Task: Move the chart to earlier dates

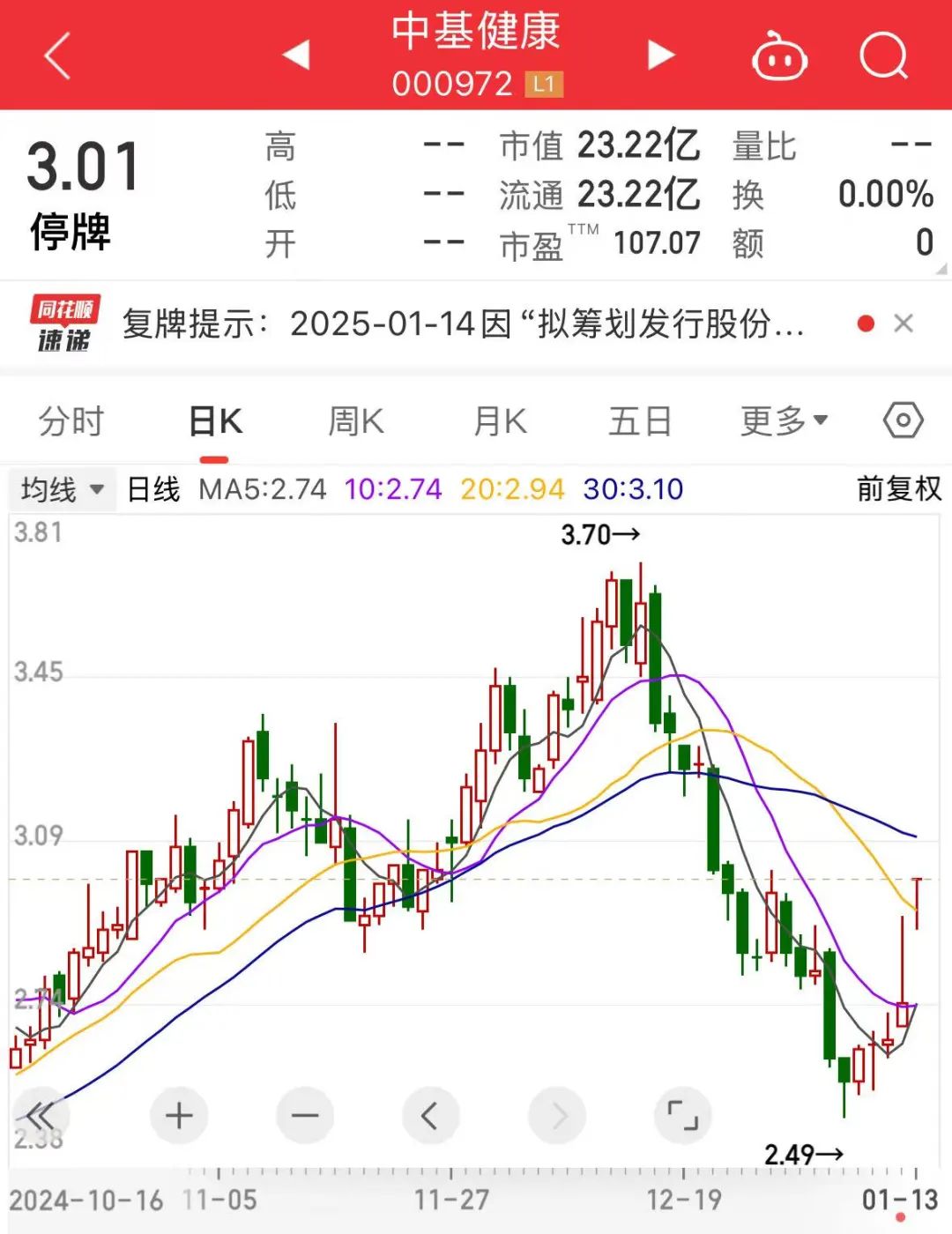Action: pyautogui.click(x=430, y=1116)
